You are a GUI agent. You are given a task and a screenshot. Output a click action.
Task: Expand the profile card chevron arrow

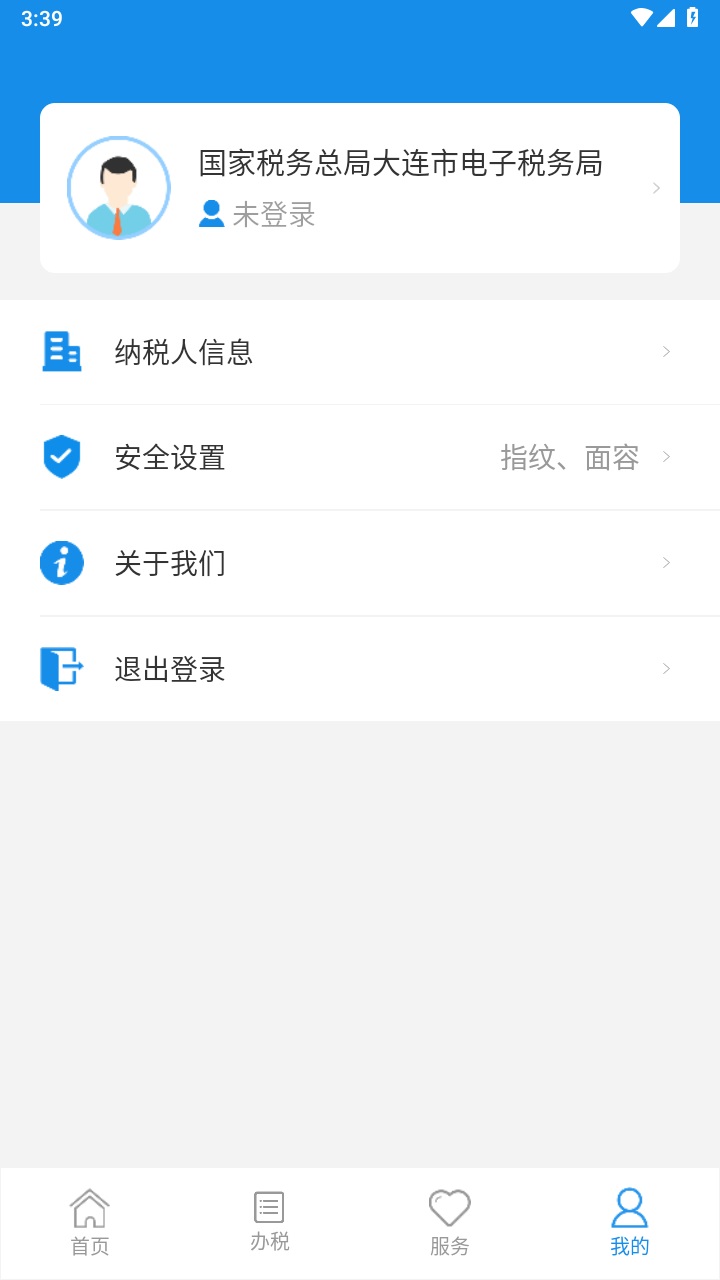click(x=656, y=188)
